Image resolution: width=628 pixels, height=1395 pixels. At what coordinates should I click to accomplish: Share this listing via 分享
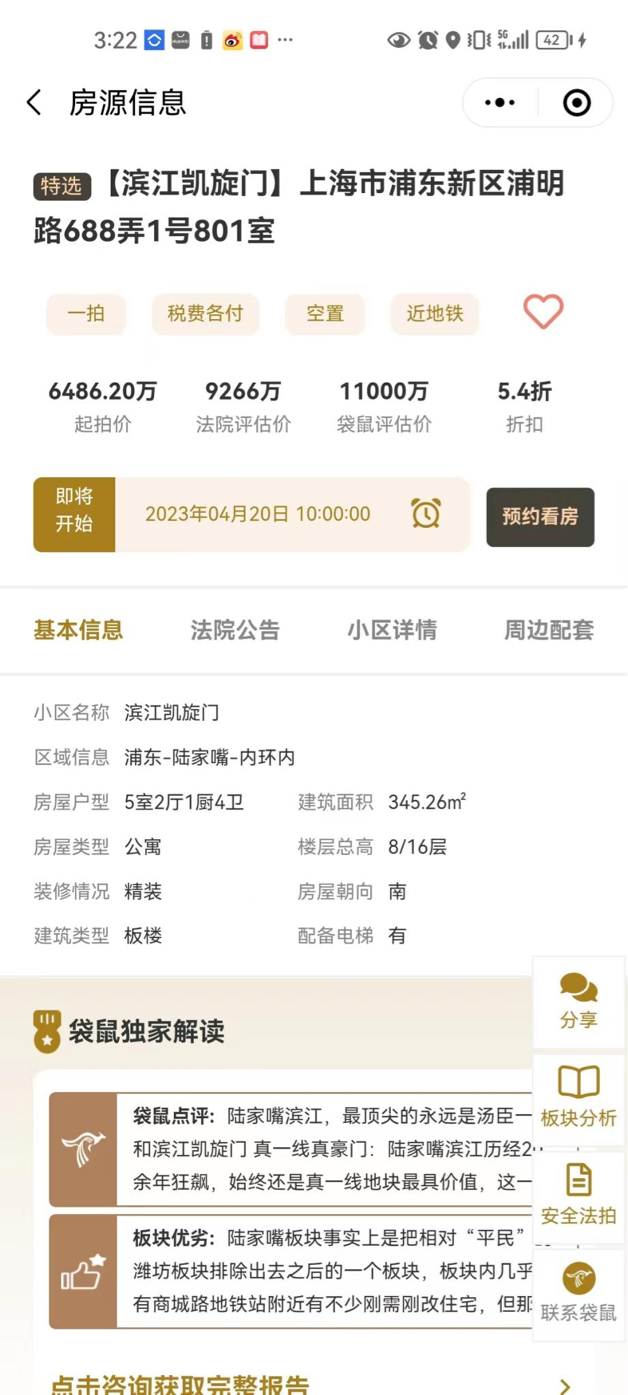click(x=578, y=1001)
